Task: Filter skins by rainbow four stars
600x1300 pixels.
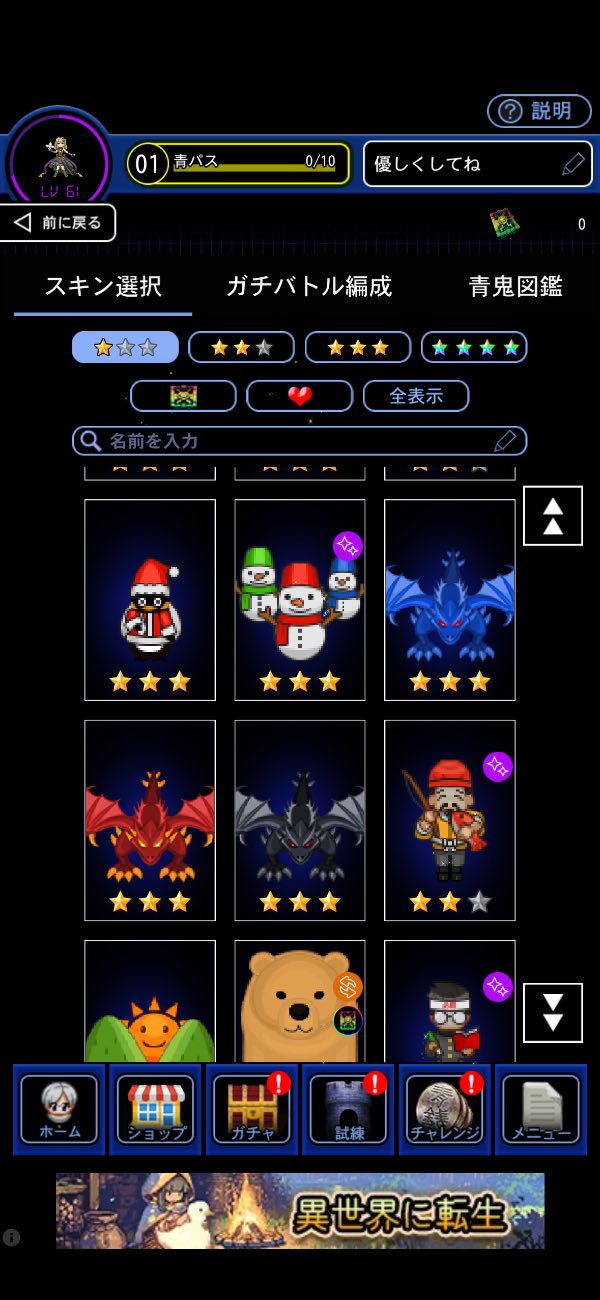Action: click(x=473, y=347)
